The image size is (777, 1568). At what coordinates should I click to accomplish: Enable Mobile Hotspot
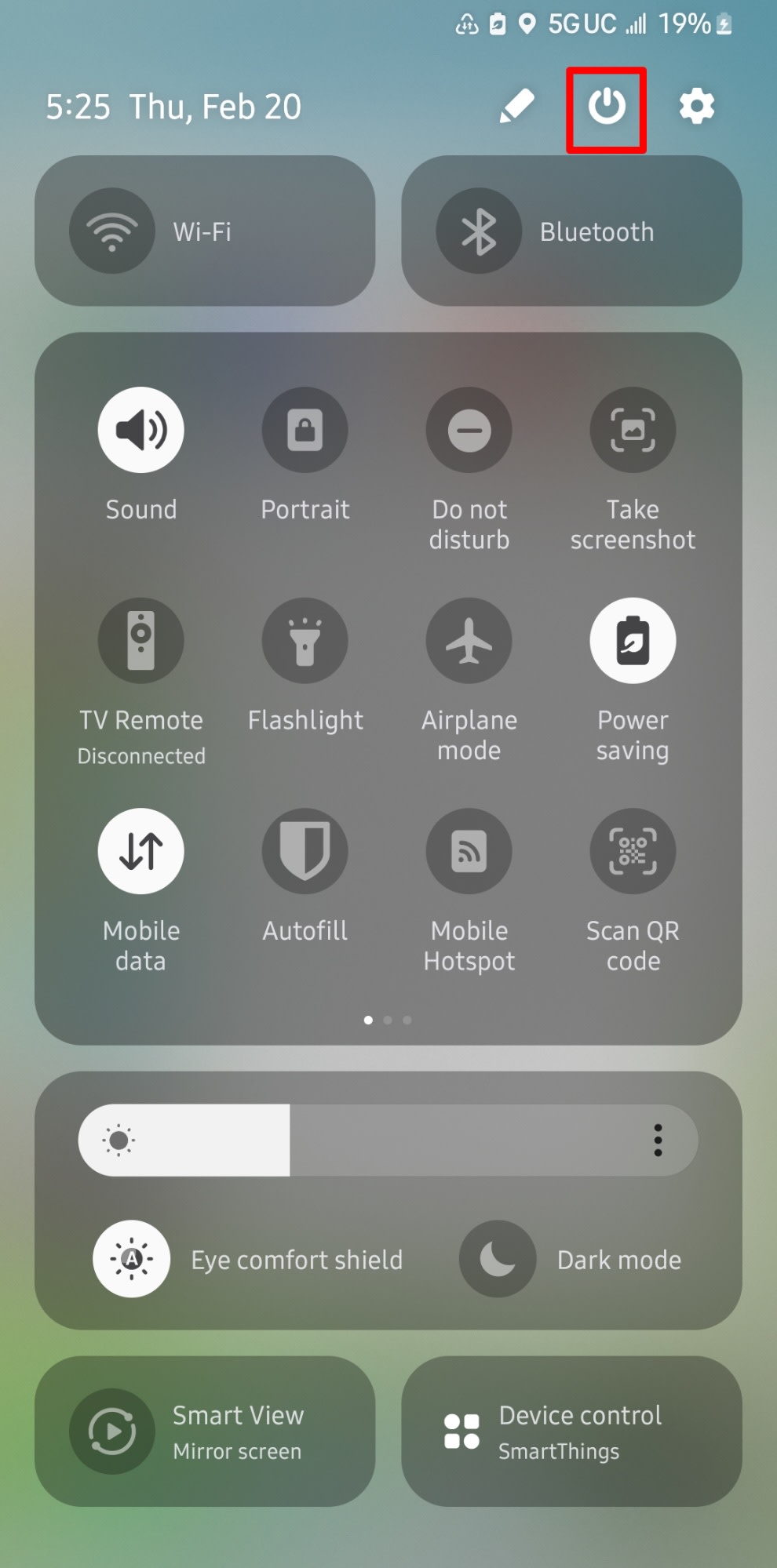click(x=469, y=851)
